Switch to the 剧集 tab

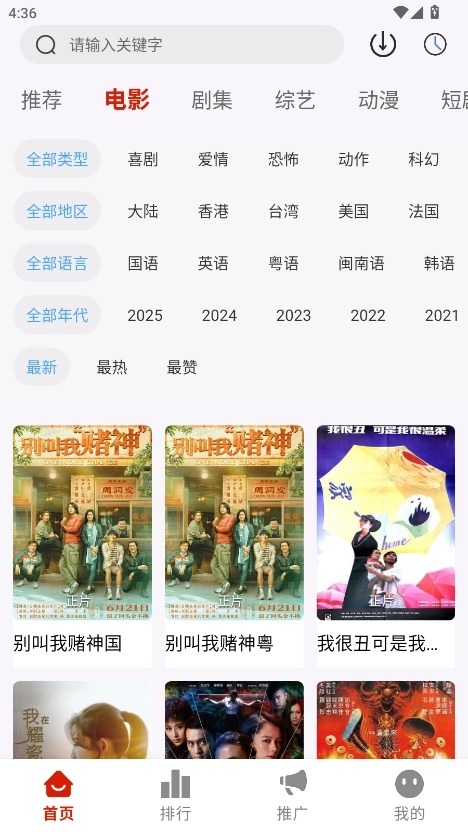[212, 100]
